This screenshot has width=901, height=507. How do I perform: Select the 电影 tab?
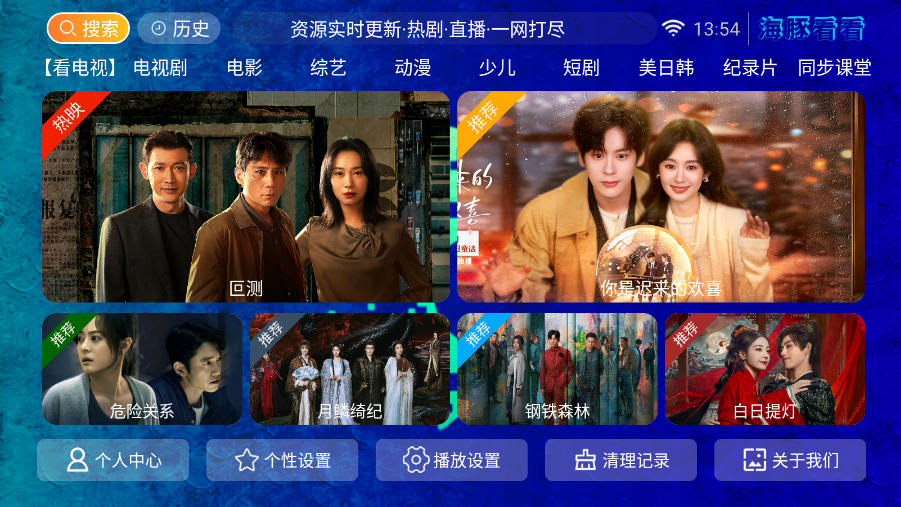pos(244,68)
